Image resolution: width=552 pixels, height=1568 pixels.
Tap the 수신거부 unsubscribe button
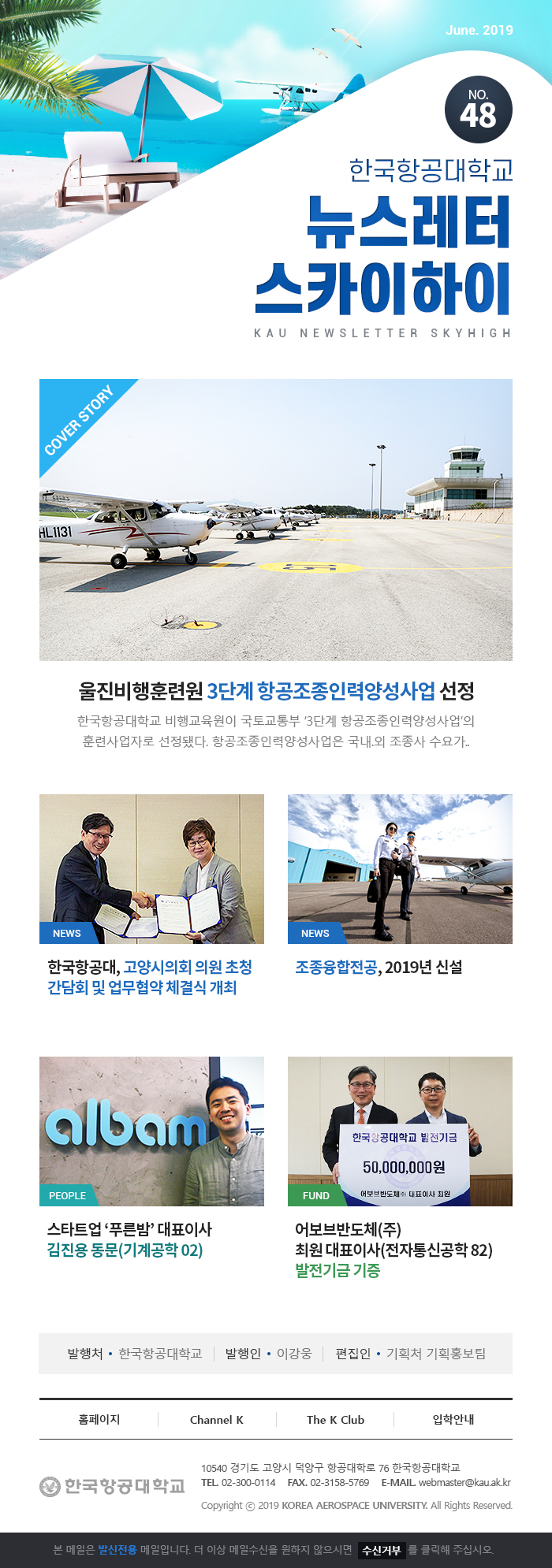click(x=382, y=1550)
